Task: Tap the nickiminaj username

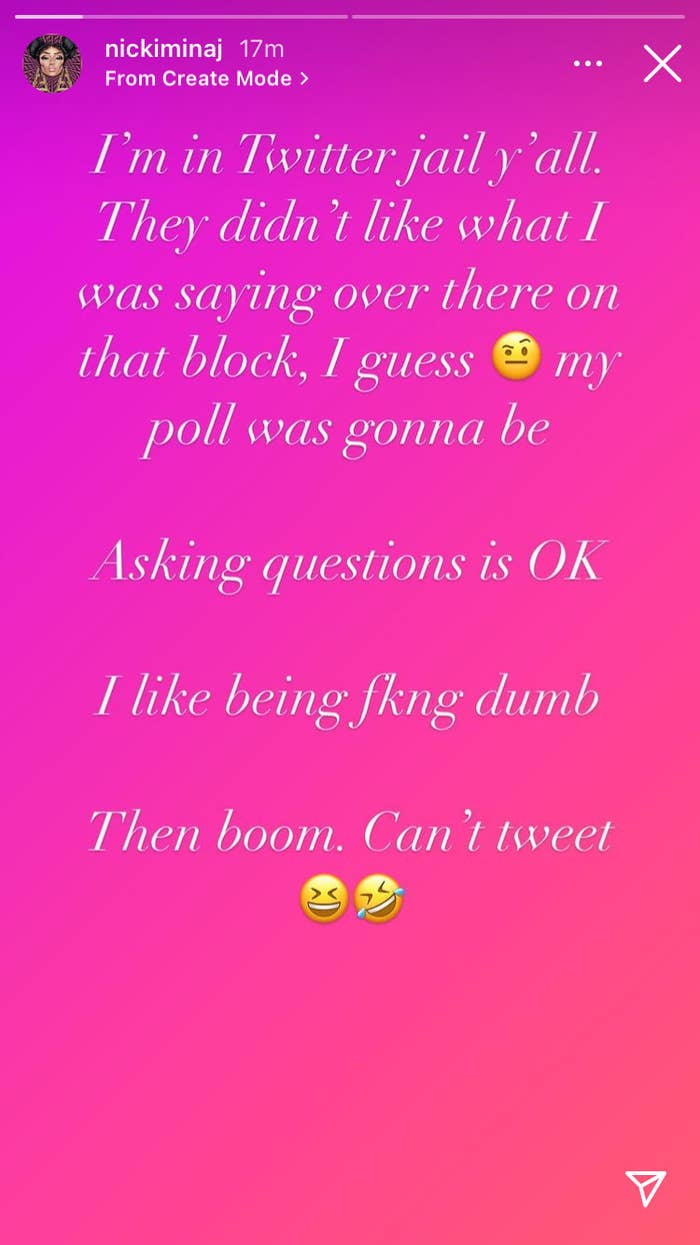Action: coord(164,49)
